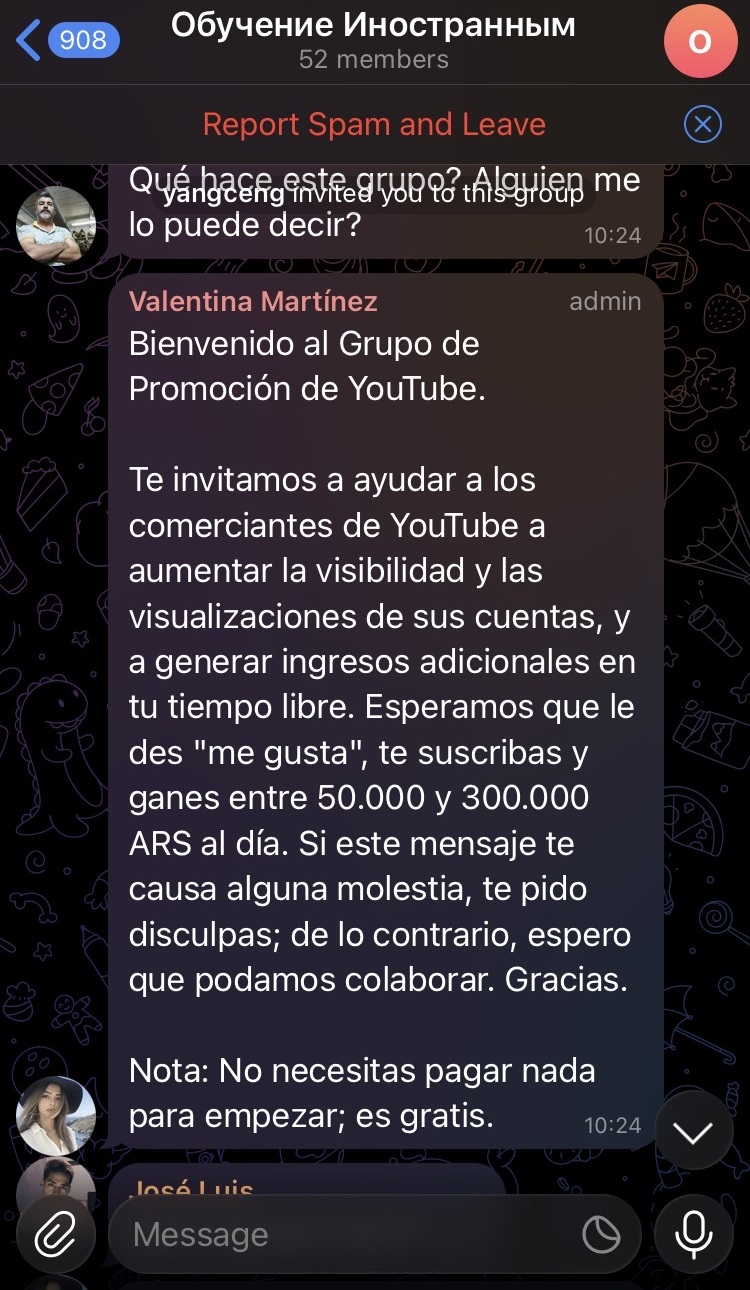Record a voice message with microphone
The image size is (750, 1290).
pos(693,1235)
